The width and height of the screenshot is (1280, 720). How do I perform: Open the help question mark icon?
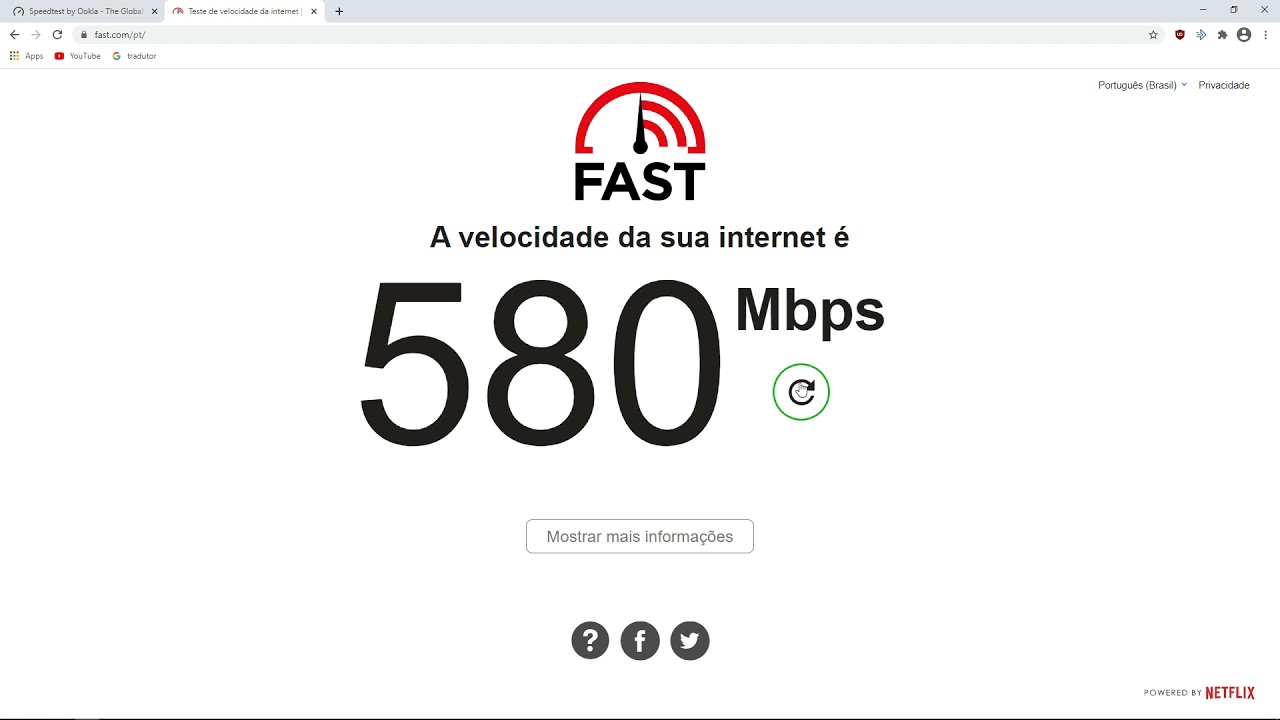[590, 640]
